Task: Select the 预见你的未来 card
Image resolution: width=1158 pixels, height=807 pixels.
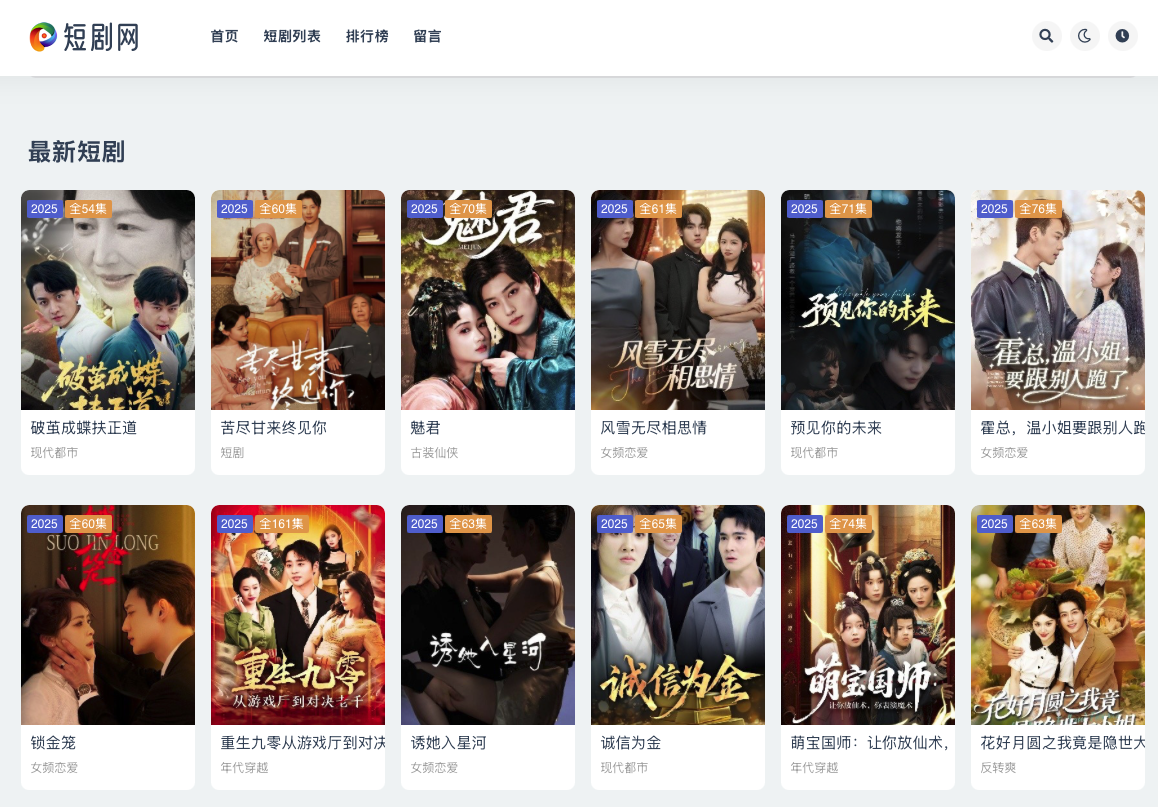Action: (x=868, y=300)
